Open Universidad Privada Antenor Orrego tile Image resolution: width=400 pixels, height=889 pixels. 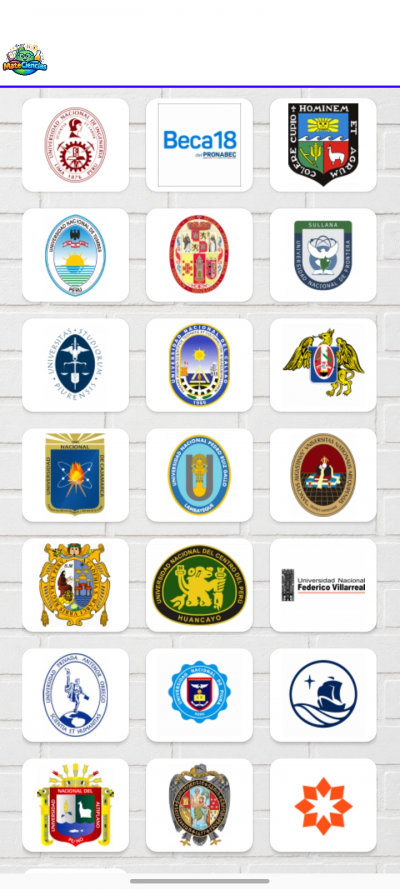coord(75,695)
